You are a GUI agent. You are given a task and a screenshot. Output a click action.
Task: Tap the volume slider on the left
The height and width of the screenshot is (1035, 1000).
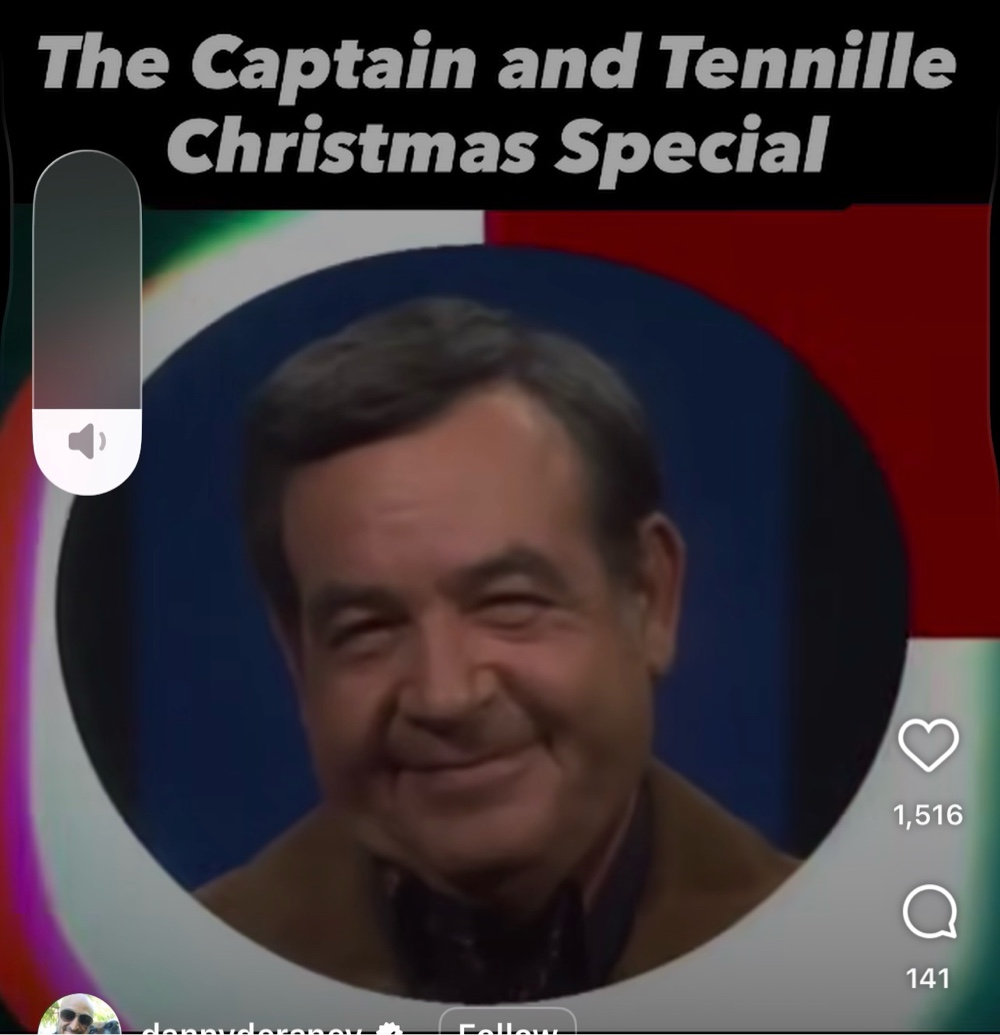(87, 322)
